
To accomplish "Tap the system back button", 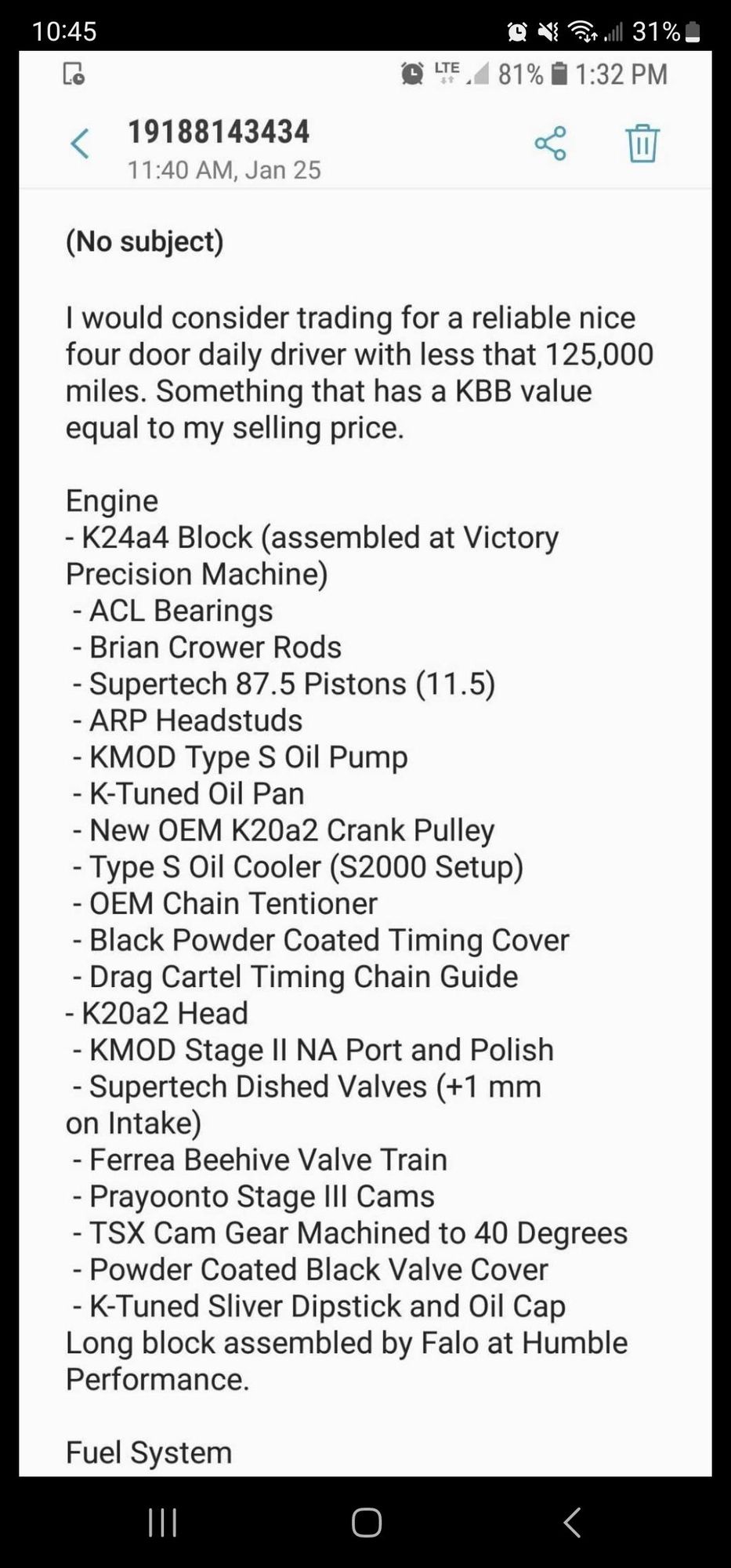I will [572, 1522].
